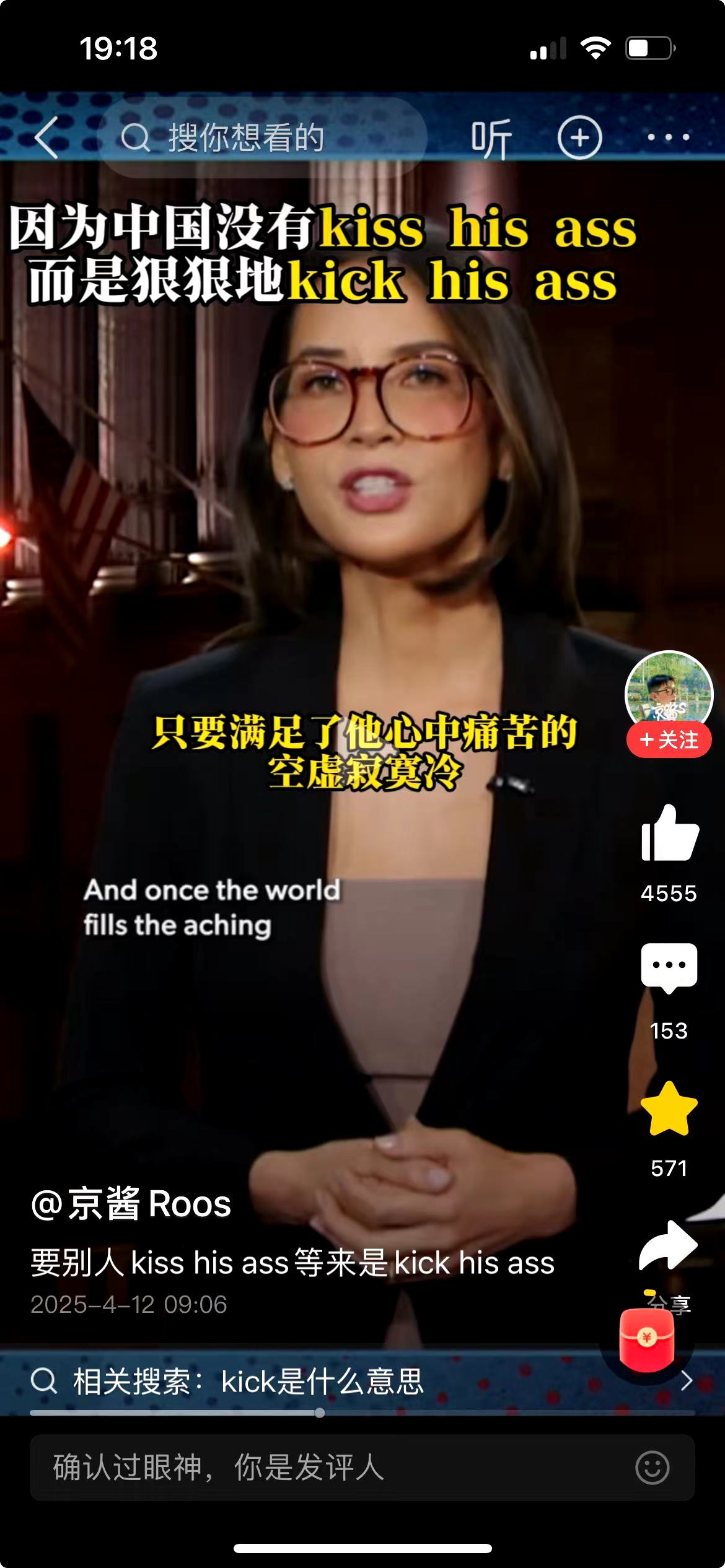
Task: Open the red envelope reward
Action: pos(647,1340)
